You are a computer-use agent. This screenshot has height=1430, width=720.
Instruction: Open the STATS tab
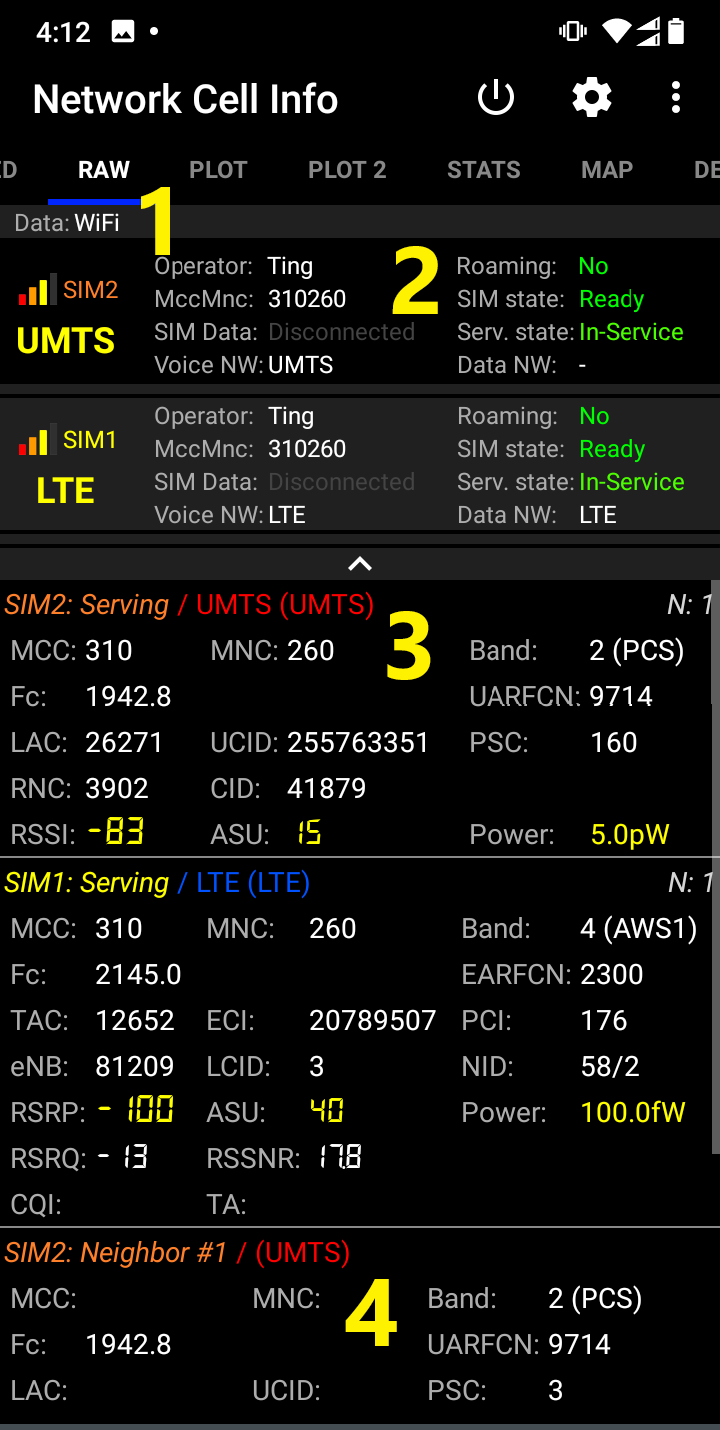point(484,170)
